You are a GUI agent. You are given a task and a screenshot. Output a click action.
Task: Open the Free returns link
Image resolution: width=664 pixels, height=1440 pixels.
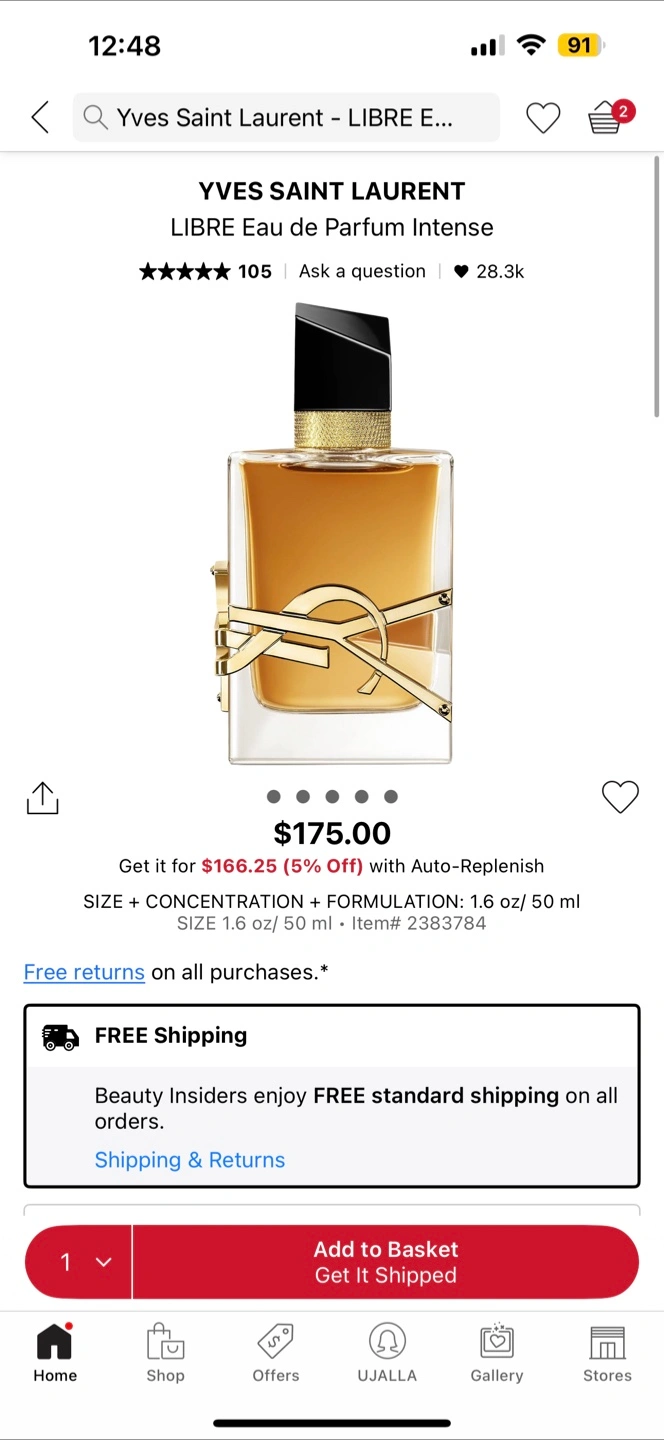click(x=84, y=972)
